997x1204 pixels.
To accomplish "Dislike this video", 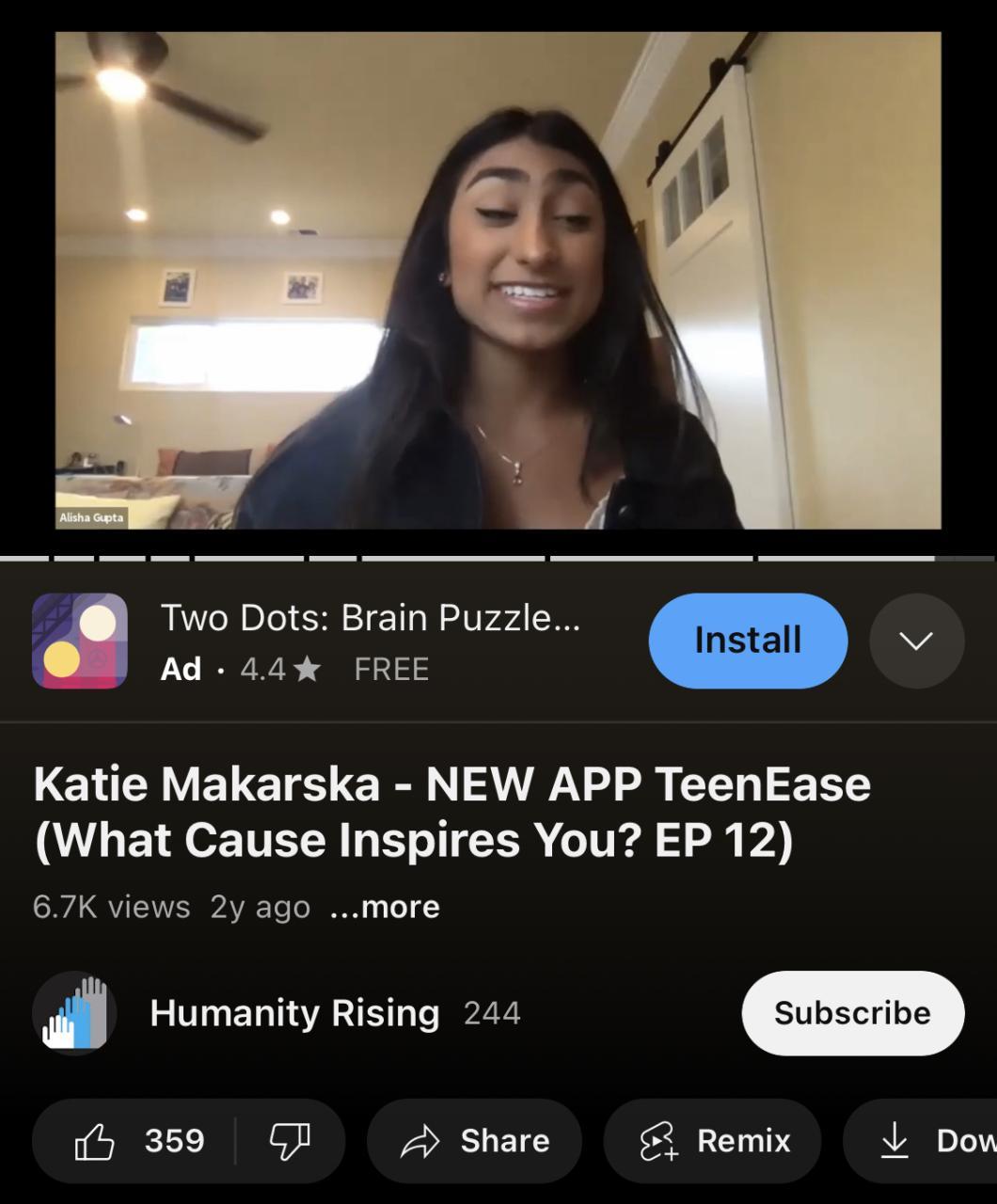I will (x=289, y=1141).
